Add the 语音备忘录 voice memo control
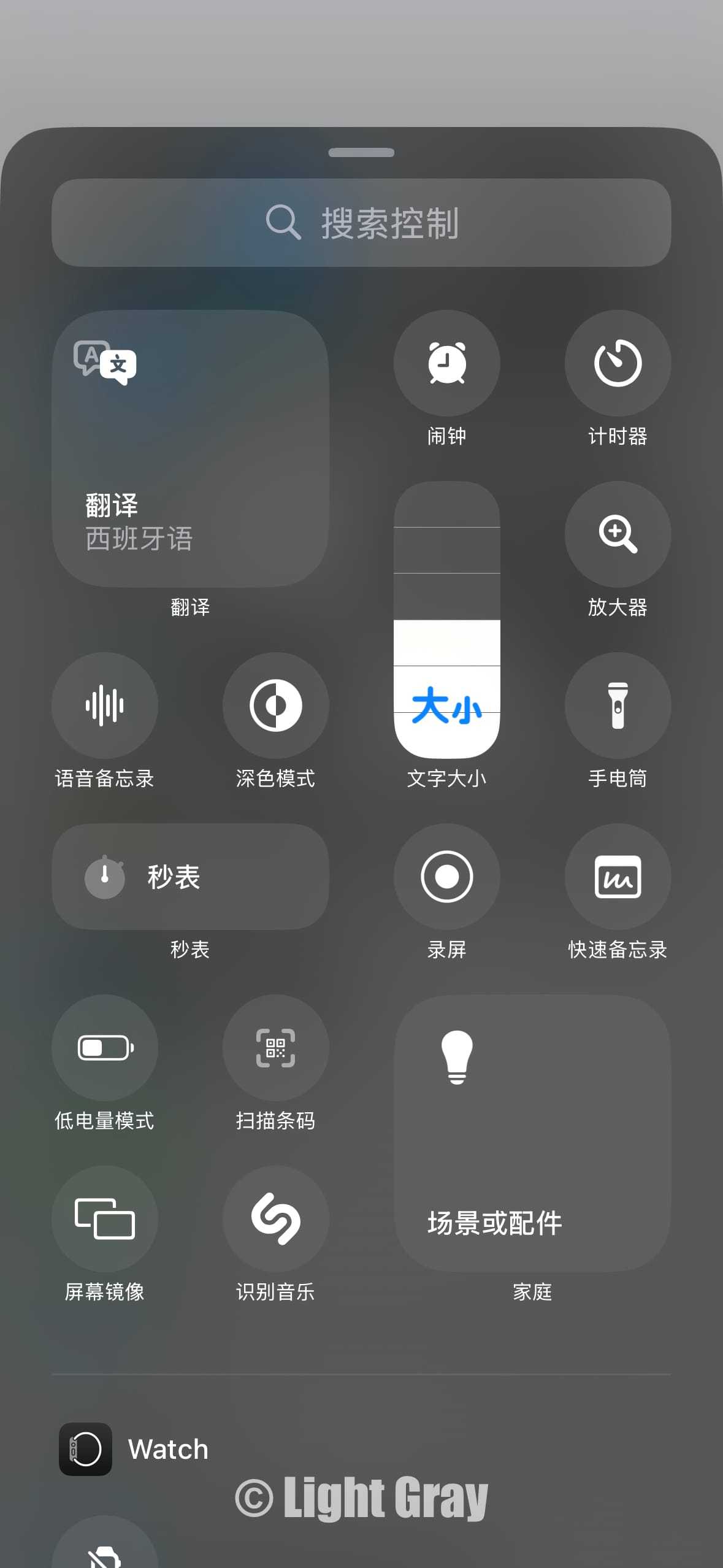Viewport: 723px width, 1568px height. coord(105,705)
